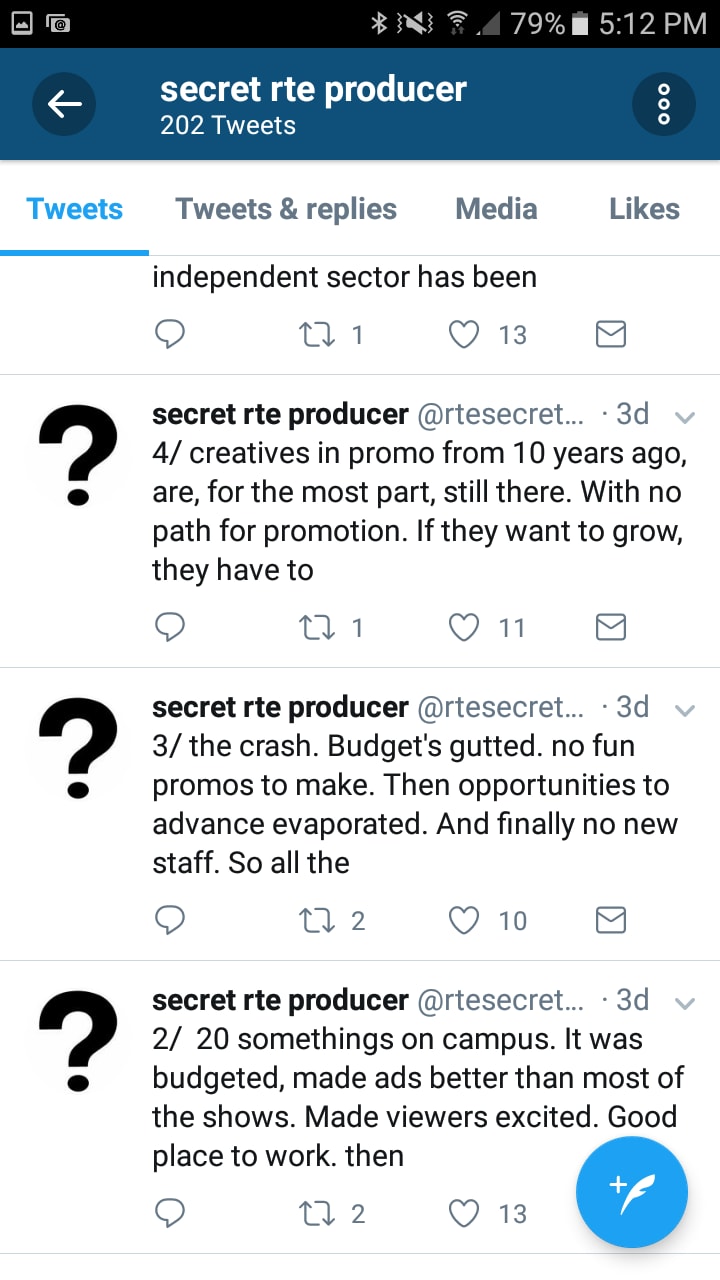This screenshot has height=1280, width=720.
Task: Expand the dropdown arrow on tweet 4/
Action: pyautogui.click(x=685, y=417)
